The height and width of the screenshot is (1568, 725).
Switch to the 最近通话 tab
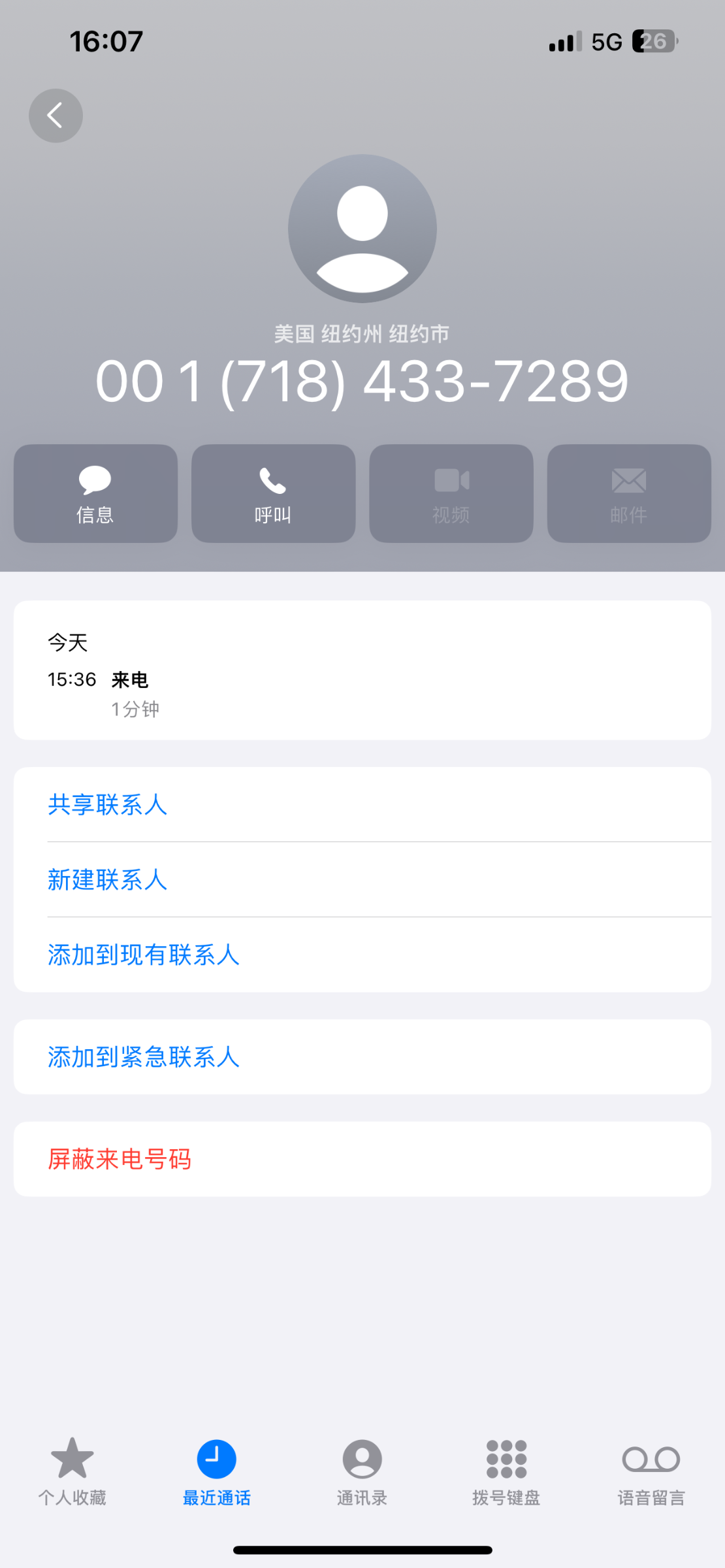pos(217,1473)
